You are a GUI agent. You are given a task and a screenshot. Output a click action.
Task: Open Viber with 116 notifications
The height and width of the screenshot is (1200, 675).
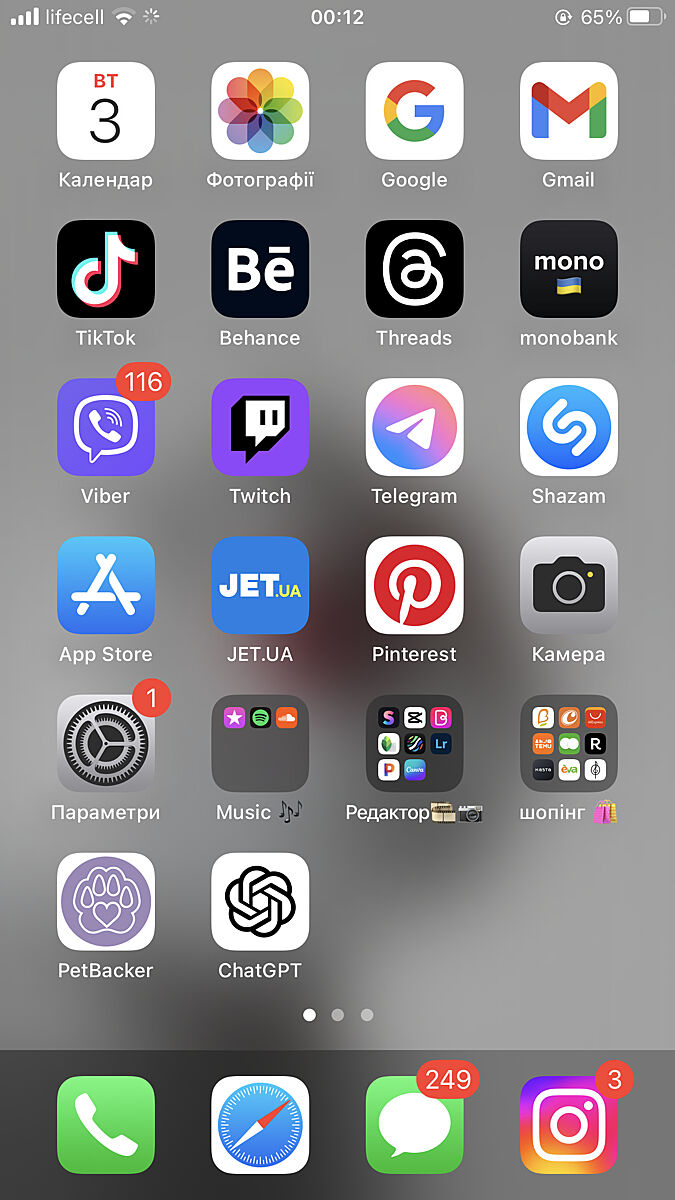coord(106,427)
